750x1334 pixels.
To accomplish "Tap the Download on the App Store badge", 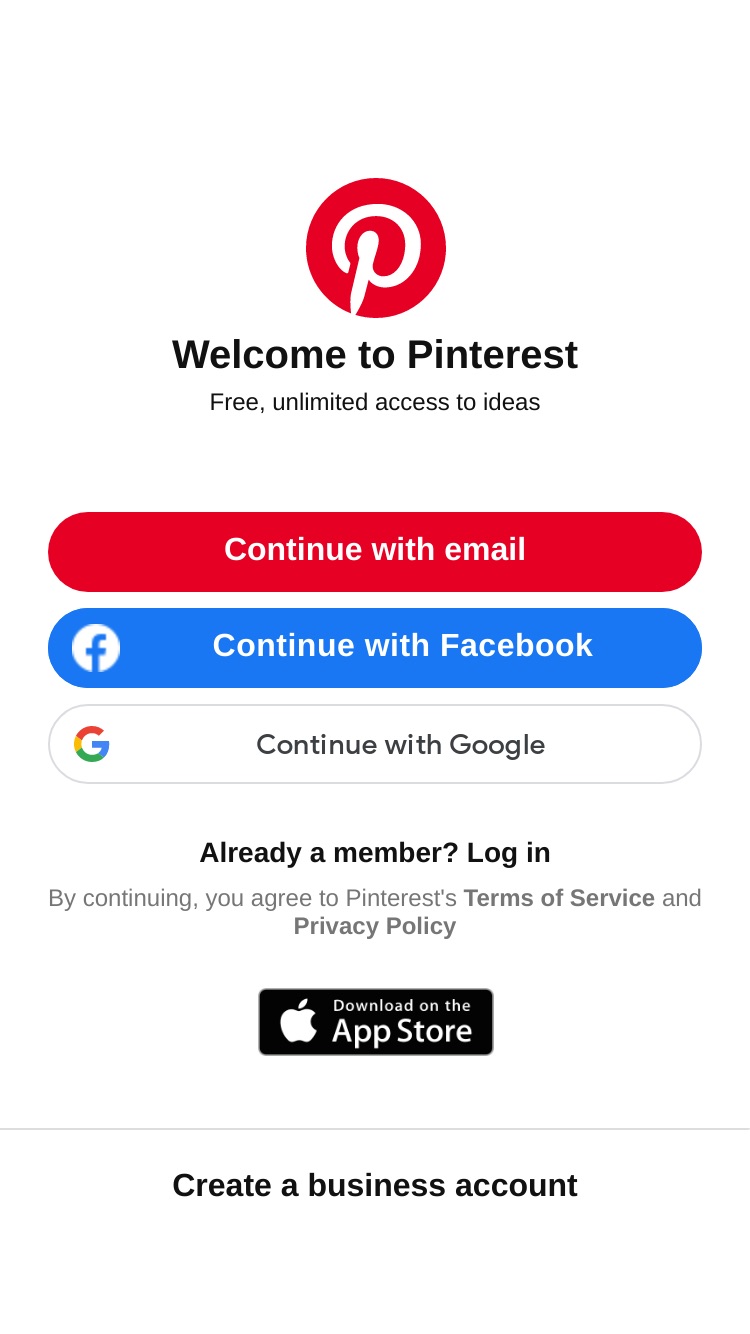I will tap(376, 1022).
